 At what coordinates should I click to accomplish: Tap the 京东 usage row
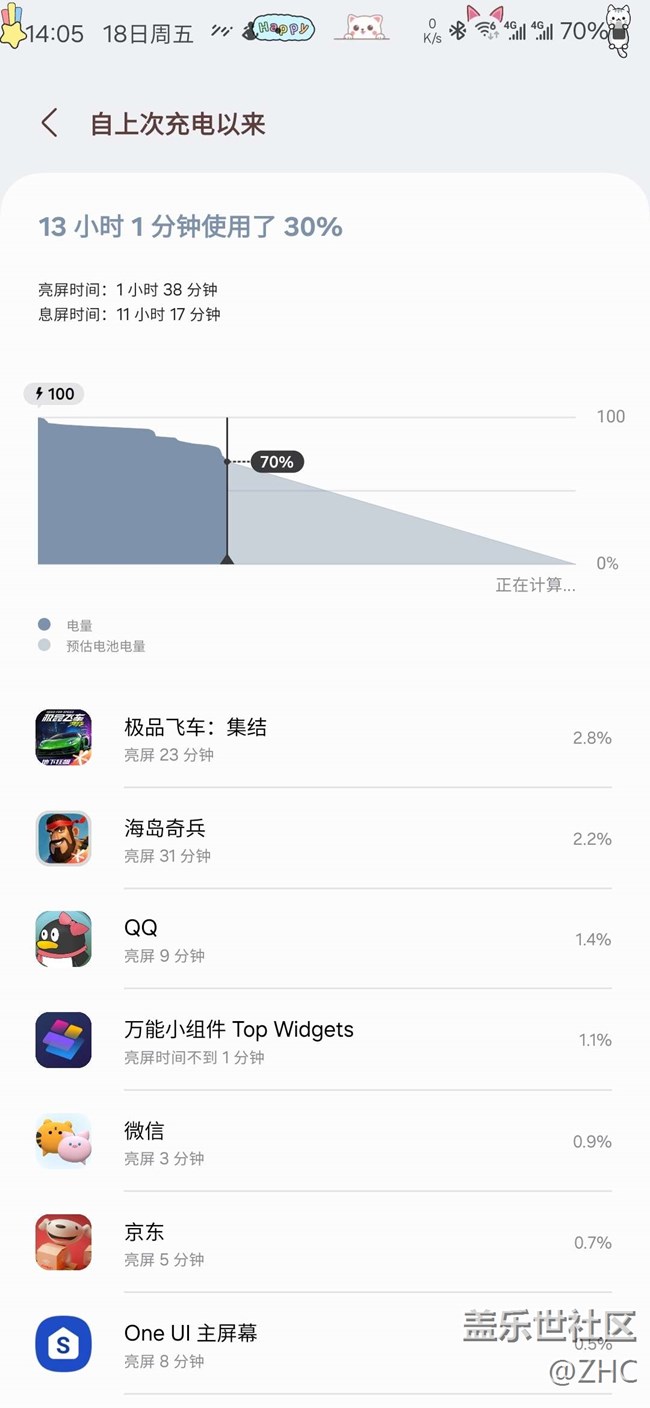323,1243
